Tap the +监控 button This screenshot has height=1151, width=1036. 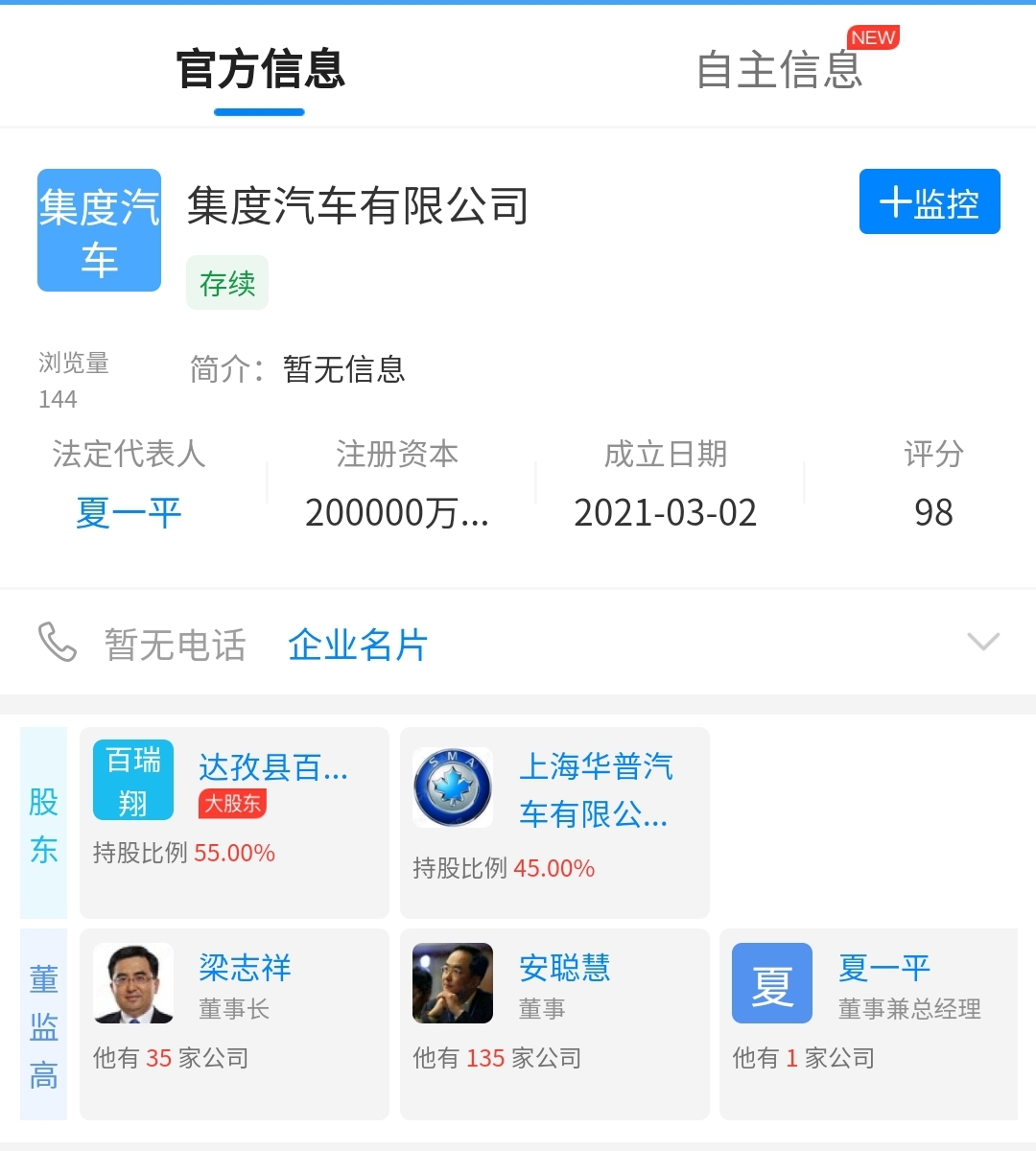[930, 201]
